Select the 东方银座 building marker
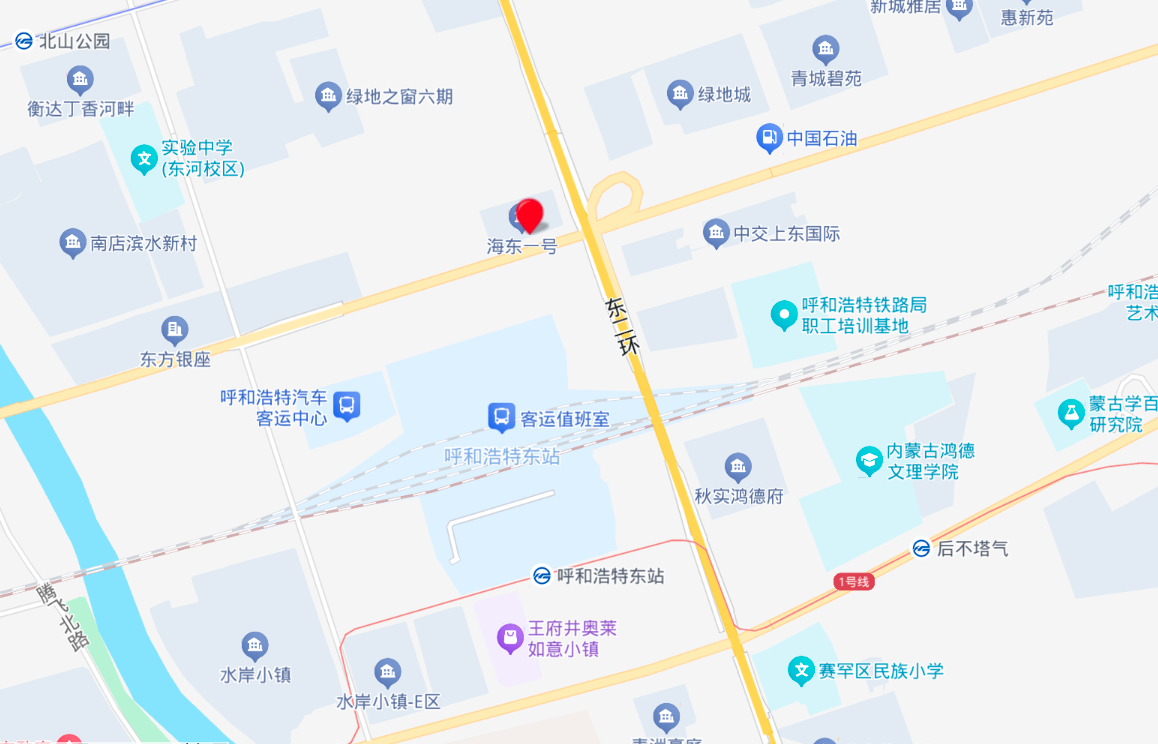Screen dimensions: 1158x744 coord(174,330)
